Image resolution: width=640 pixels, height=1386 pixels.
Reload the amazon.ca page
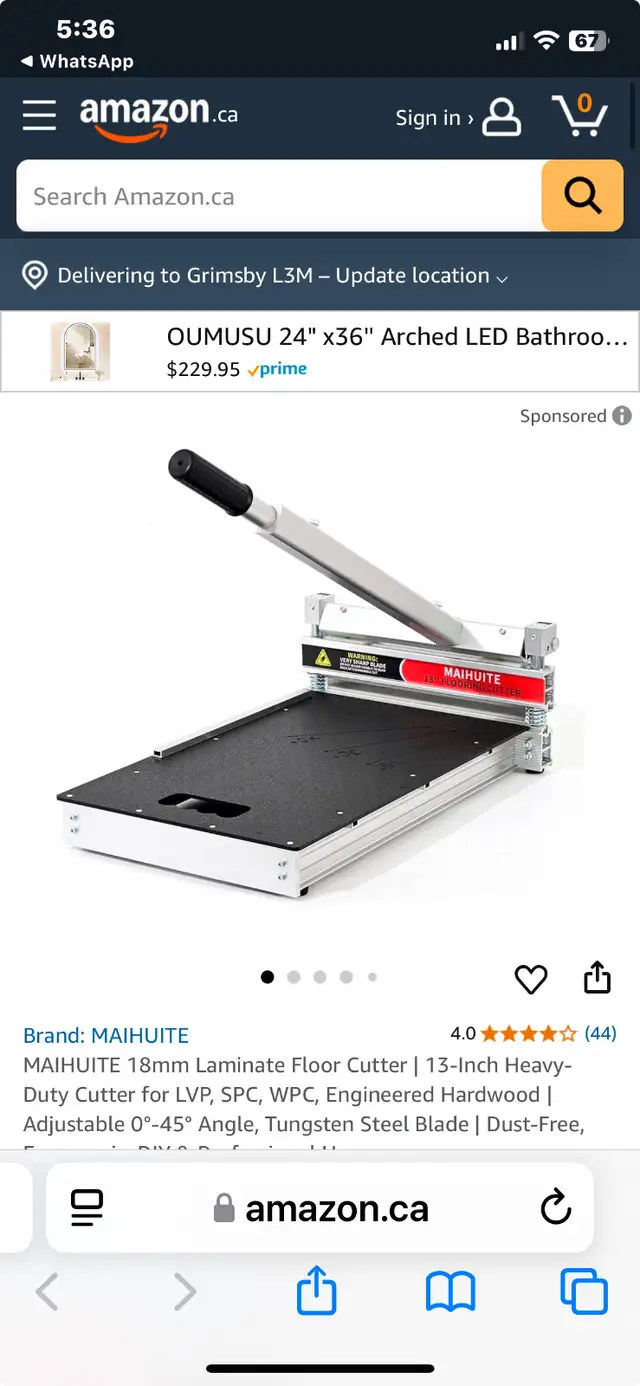556,1208
